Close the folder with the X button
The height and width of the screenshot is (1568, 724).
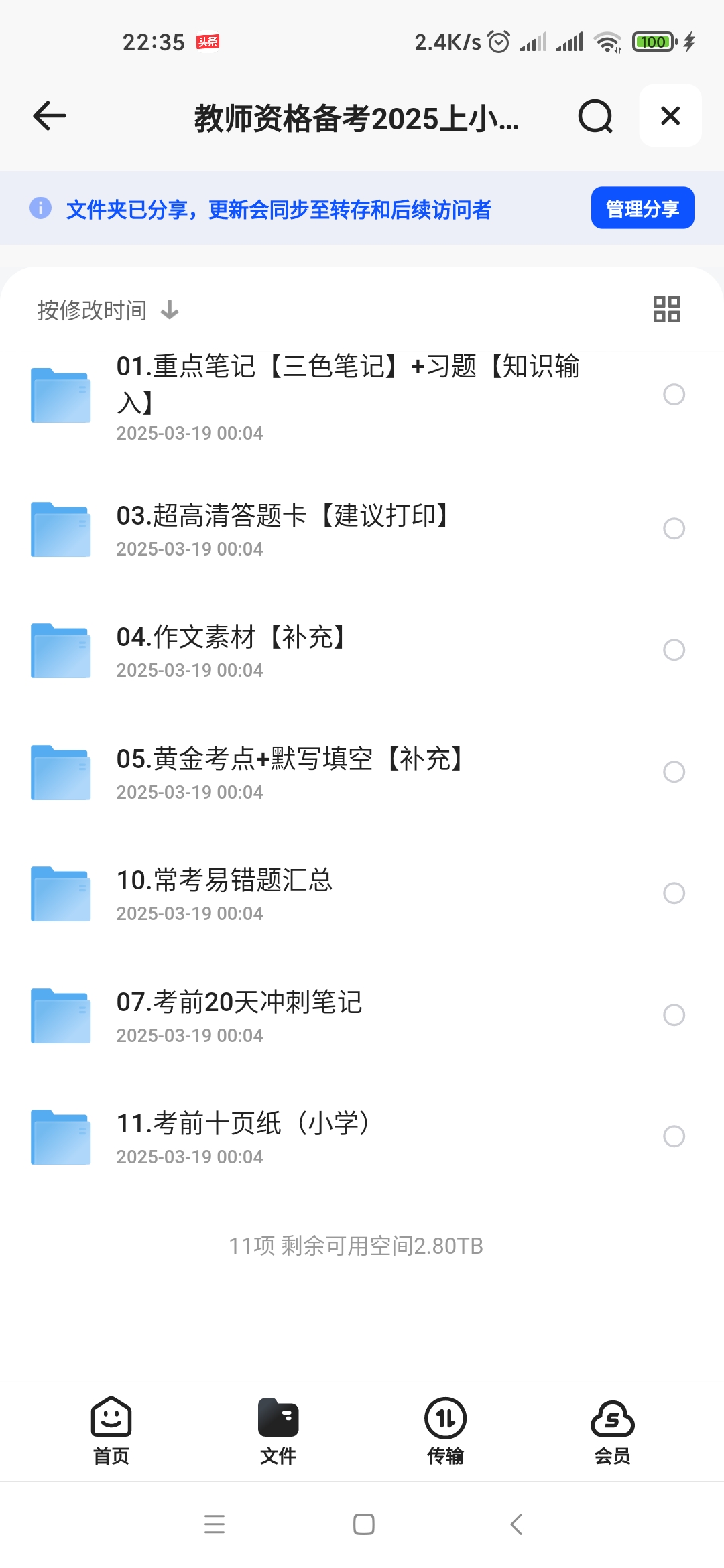pos(670,116)
